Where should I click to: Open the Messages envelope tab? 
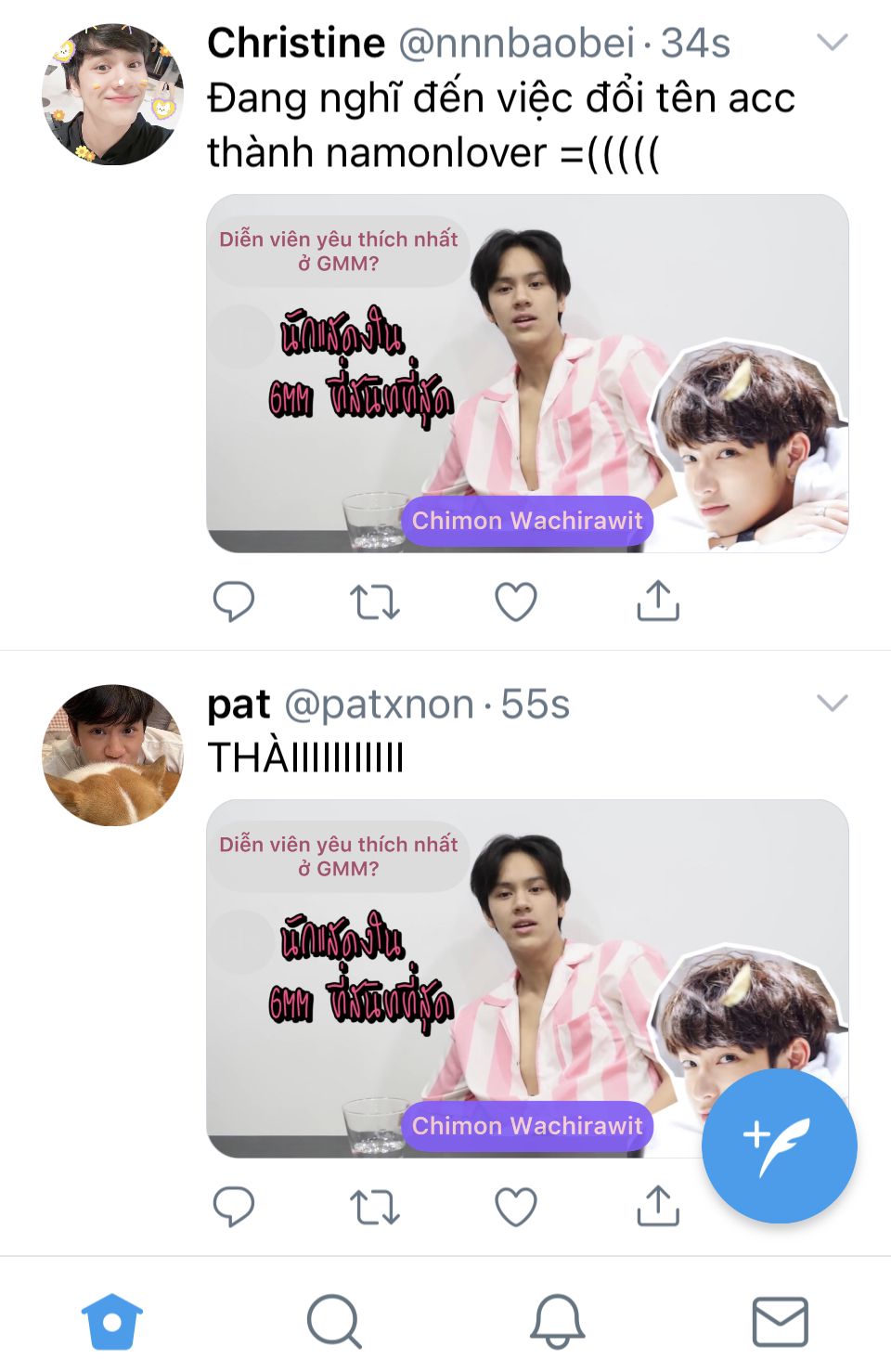[780, 1321]
